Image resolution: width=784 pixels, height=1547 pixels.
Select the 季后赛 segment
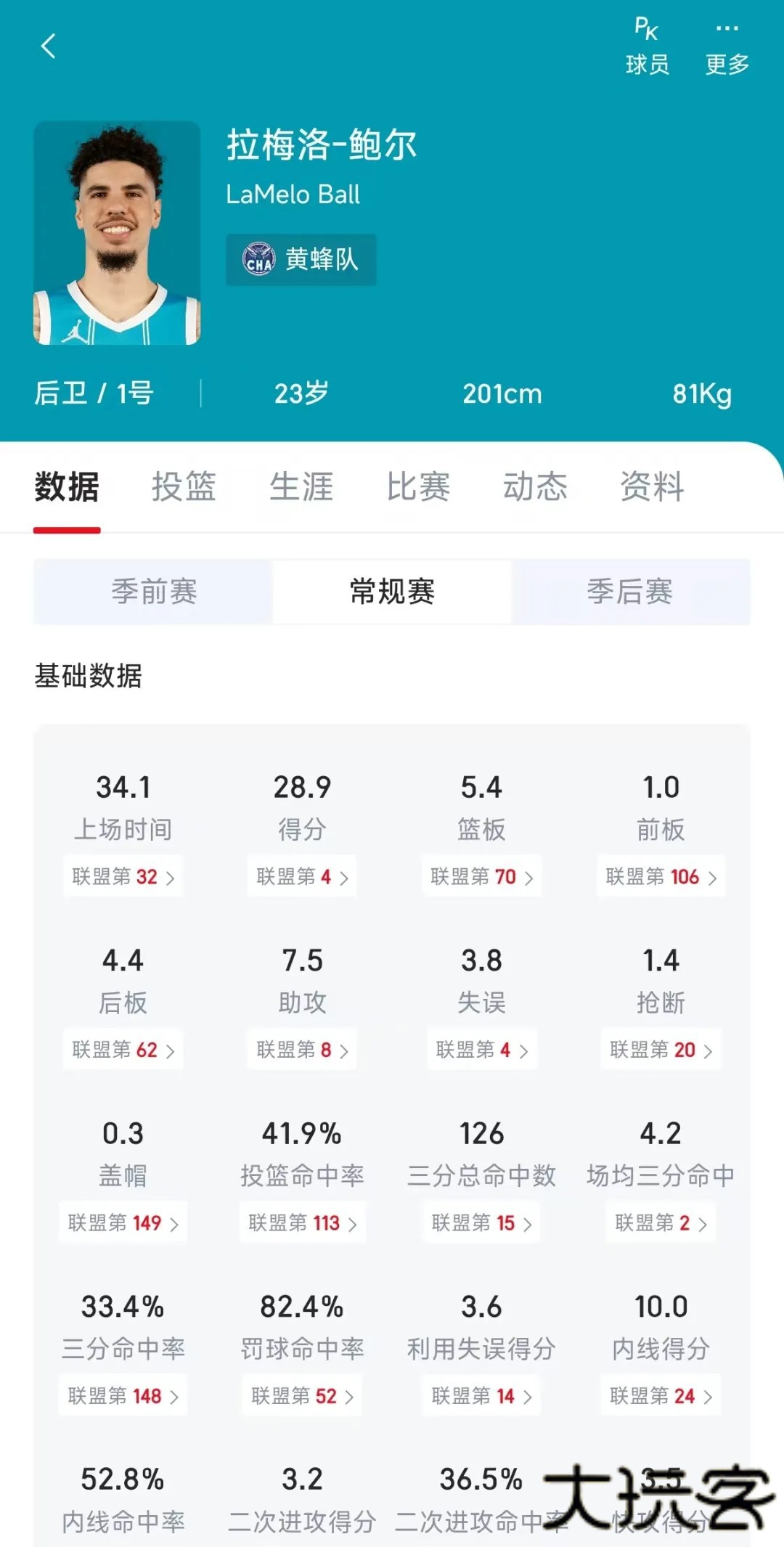coord(629,592)
